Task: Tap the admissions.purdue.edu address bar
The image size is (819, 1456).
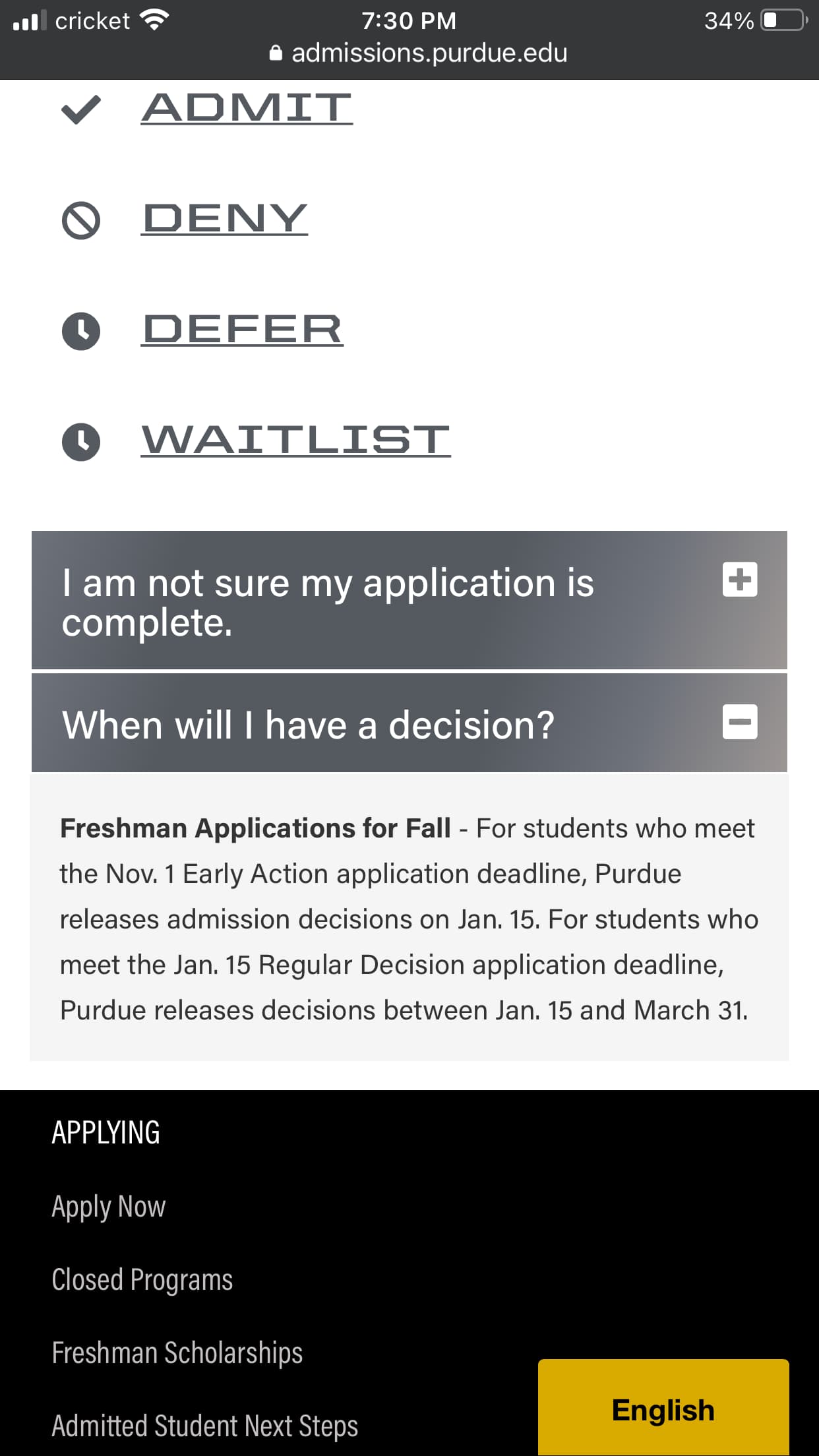Action: [x=419, y=53]
